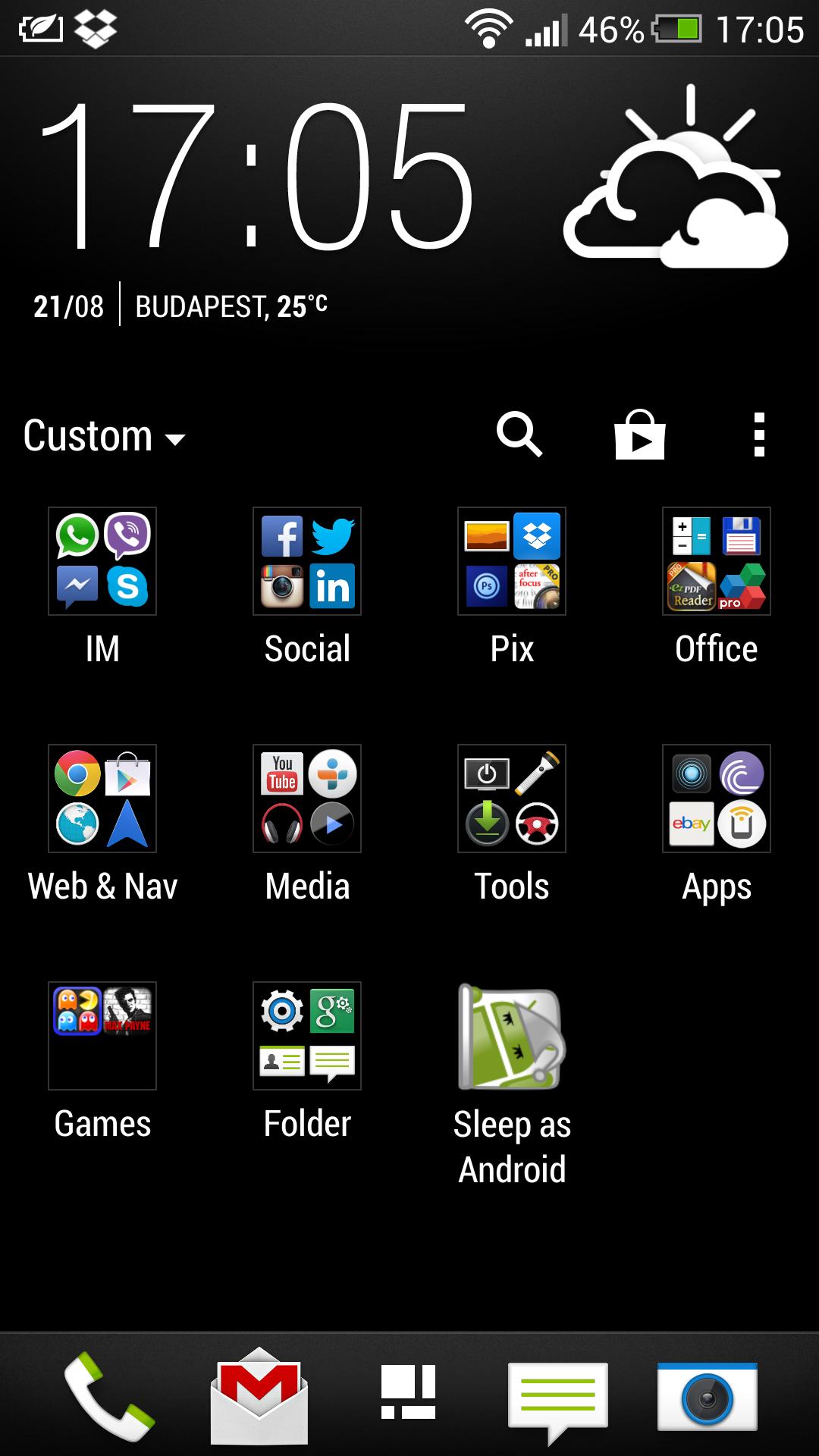Expand the Custom sort dropdown
The width and height of the screenshot is (819, 1456).
[105, 436]
